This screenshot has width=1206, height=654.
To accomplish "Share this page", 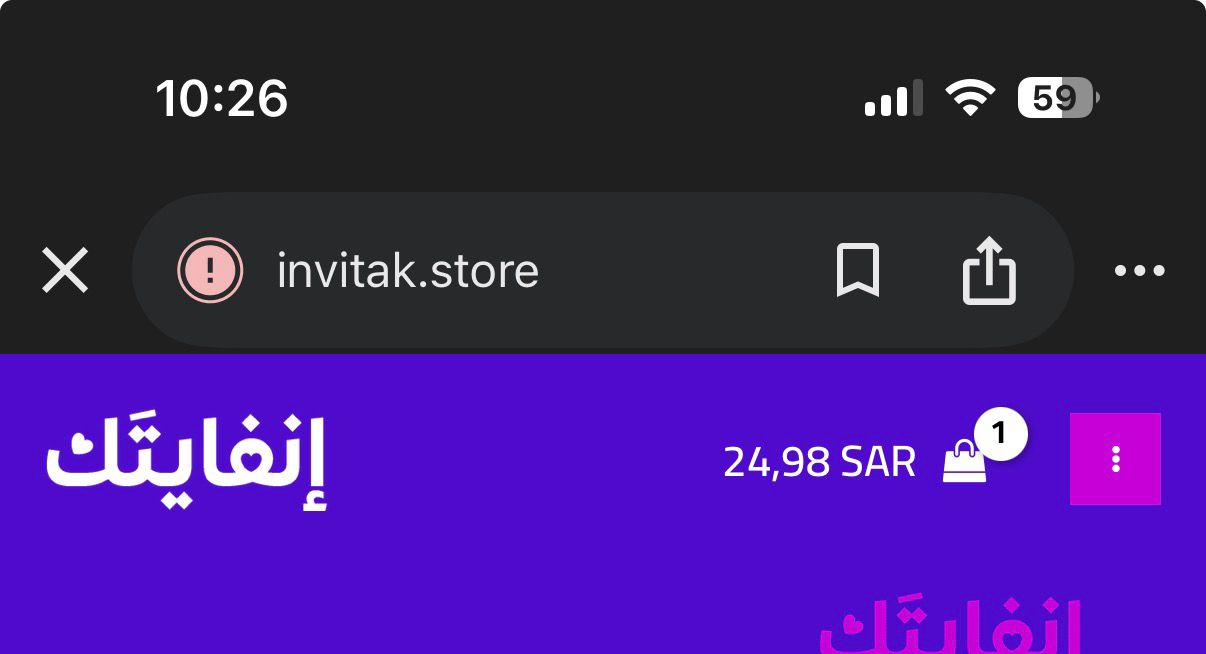I will coord(989,270).
